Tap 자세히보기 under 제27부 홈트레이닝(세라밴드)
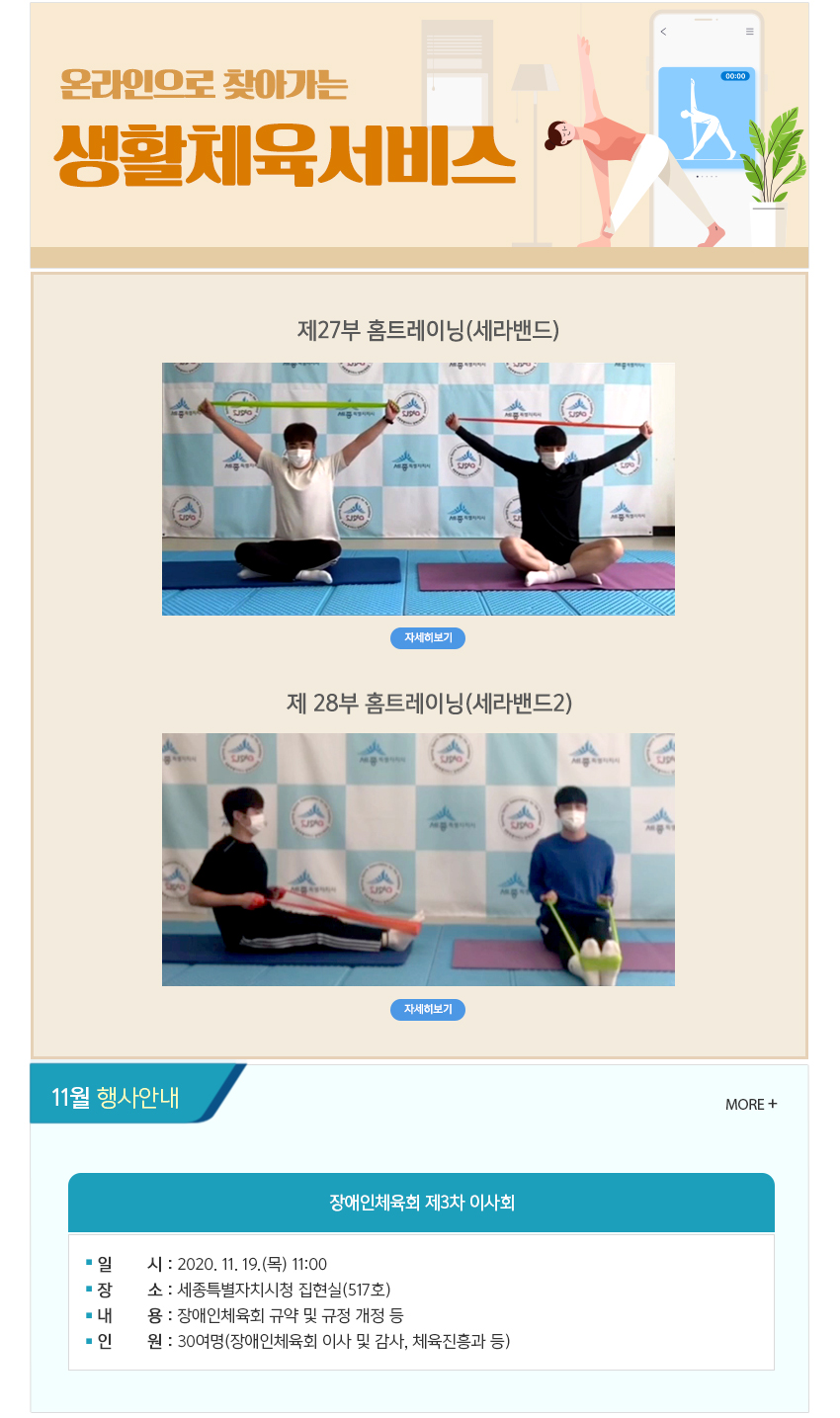This screenshot has height=1418, width=840. [428, 638]
